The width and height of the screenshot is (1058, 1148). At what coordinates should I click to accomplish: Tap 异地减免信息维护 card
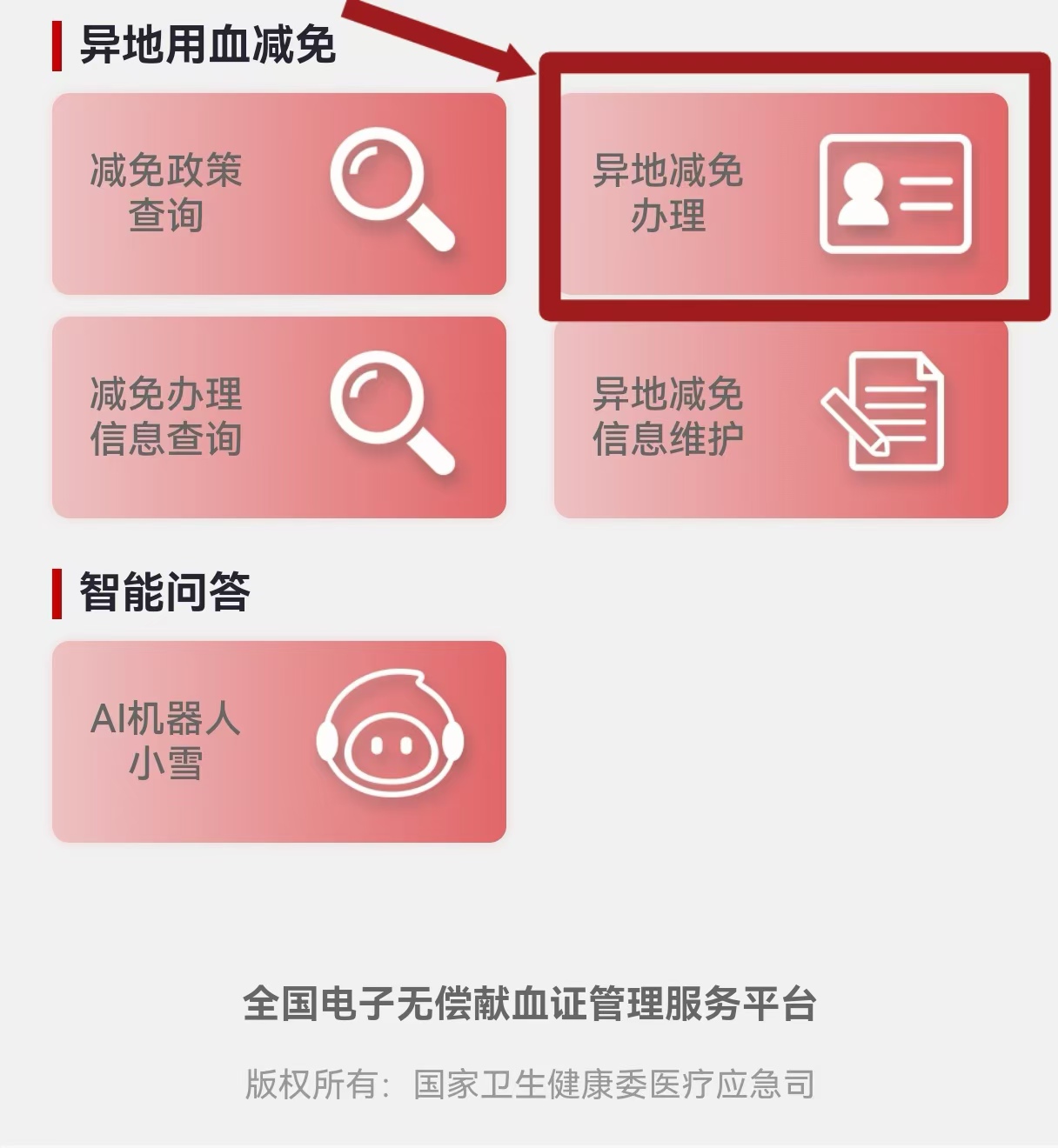(x=780, y=417)
